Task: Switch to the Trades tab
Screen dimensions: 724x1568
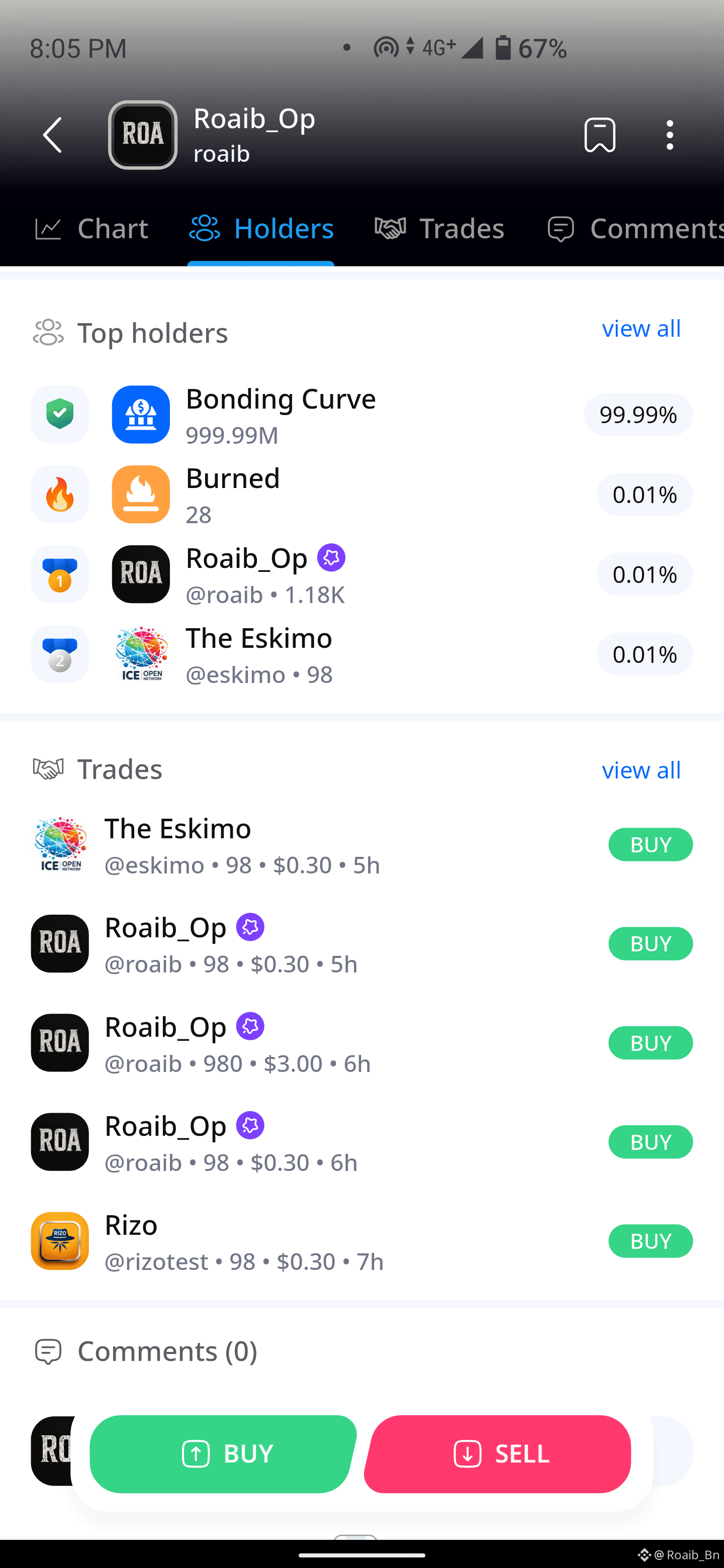Action: (439, 229)
